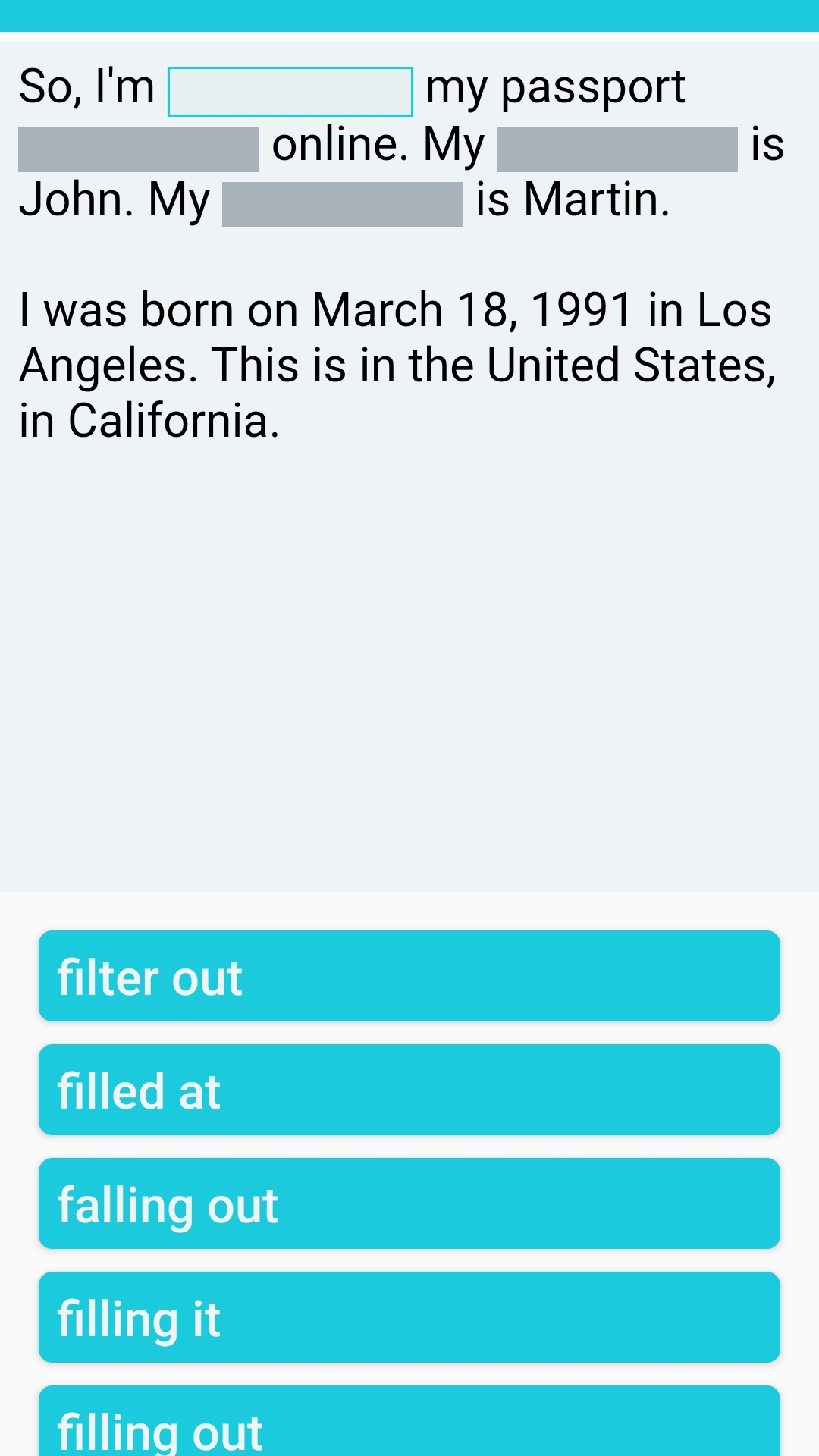Tap the 'filling it' answer choice
This screenshot has width=819, height=1456.
tap(409, 1317)
